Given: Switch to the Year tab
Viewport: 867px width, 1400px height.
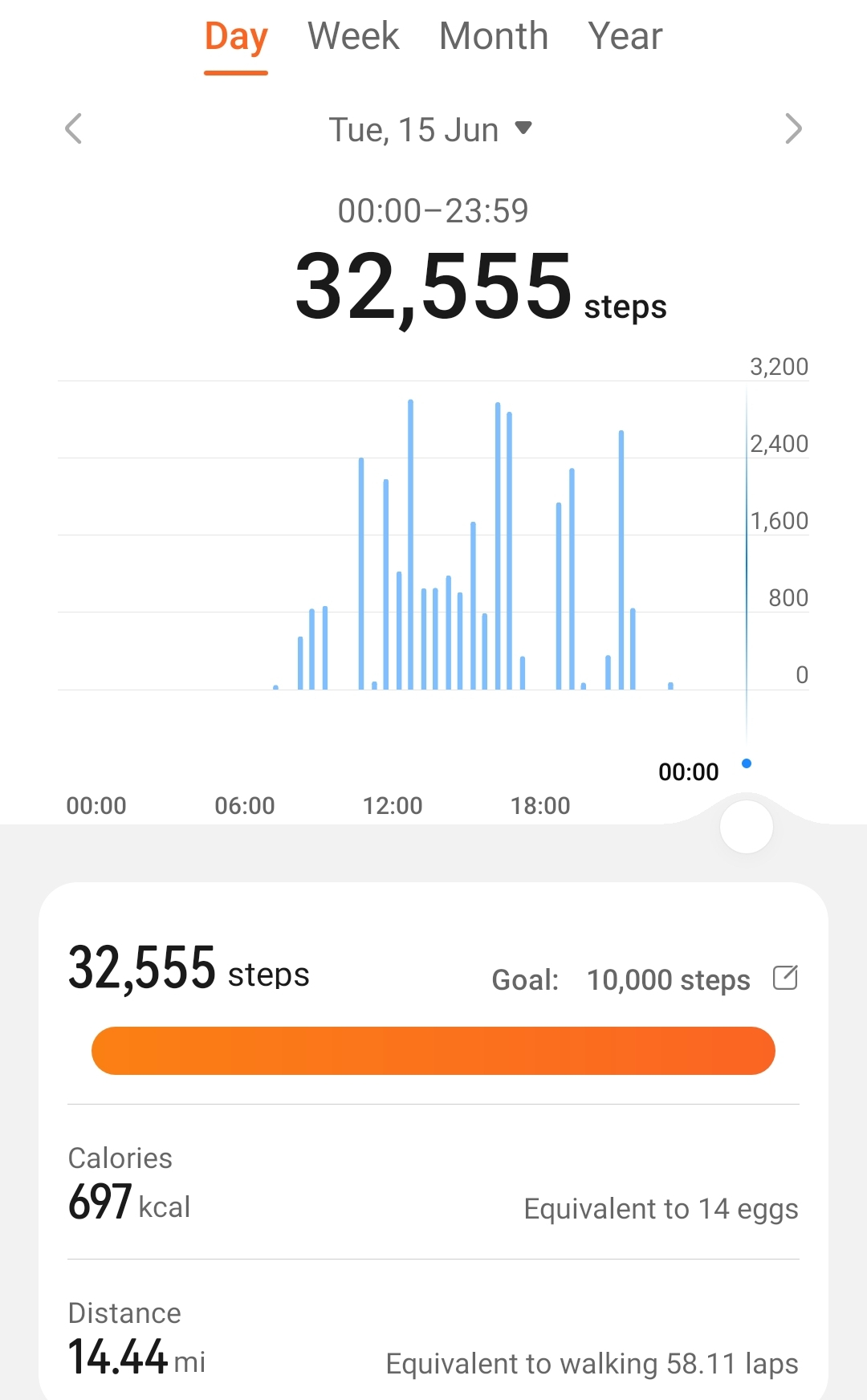Looking at the screenshot, I should pos(625,37).
